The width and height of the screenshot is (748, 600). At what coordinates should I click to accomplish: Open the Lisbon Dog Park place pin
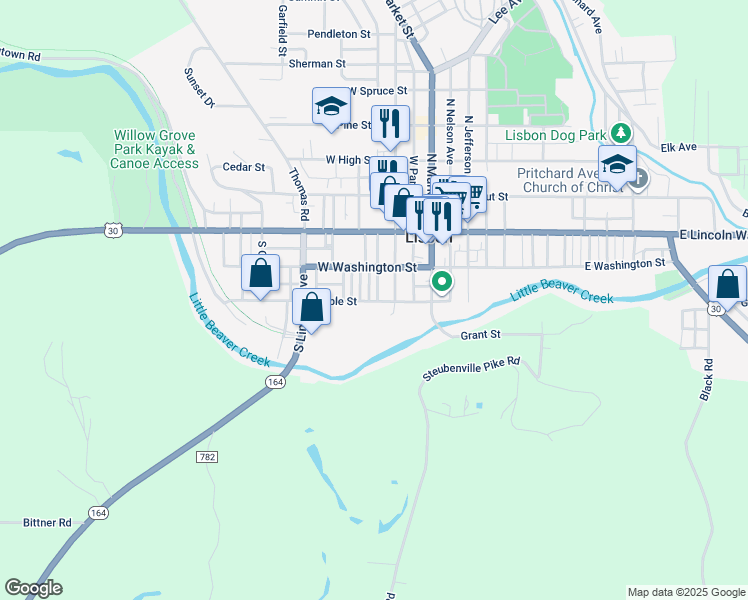621,133
